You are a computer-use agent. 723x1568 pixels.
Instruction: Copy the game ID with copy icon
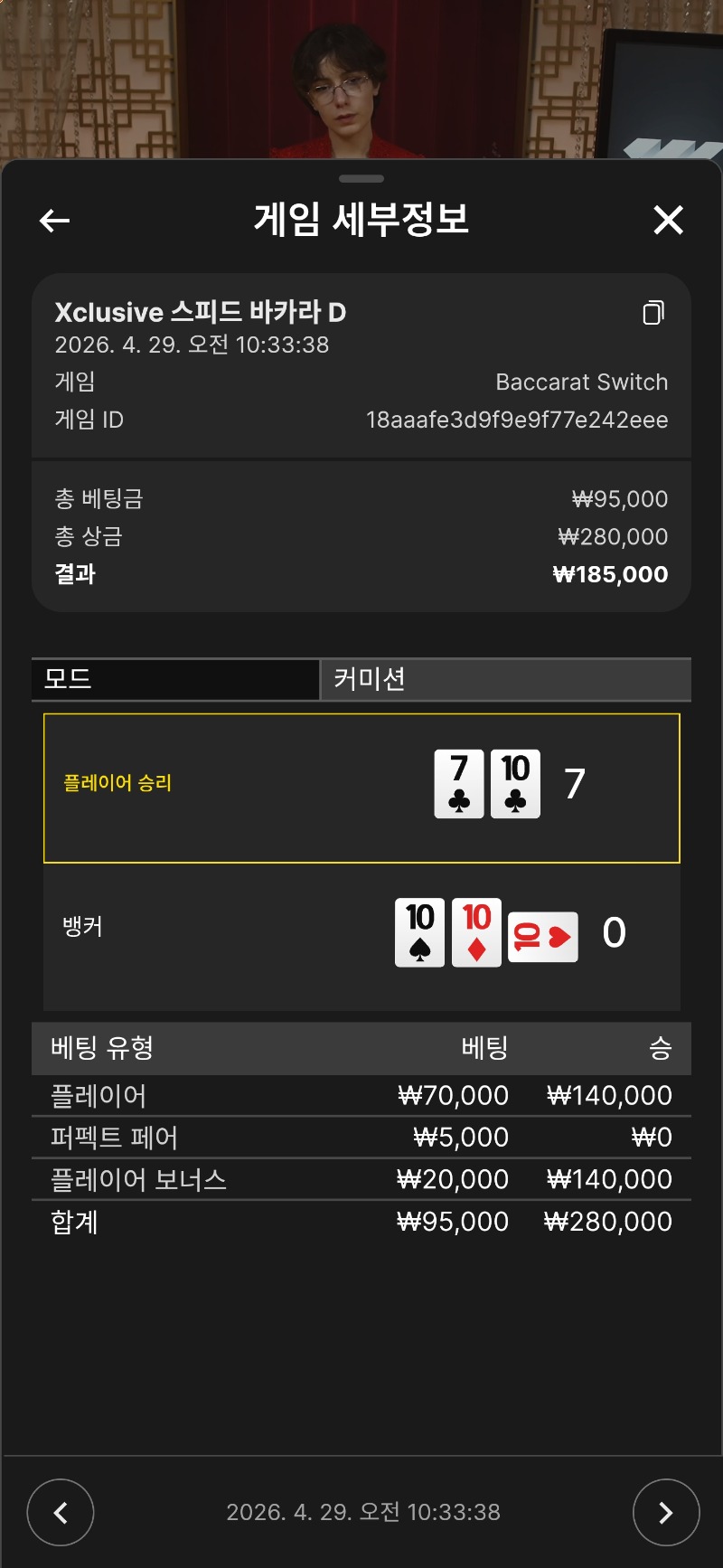pyautogui.click(x=653, y=313)
